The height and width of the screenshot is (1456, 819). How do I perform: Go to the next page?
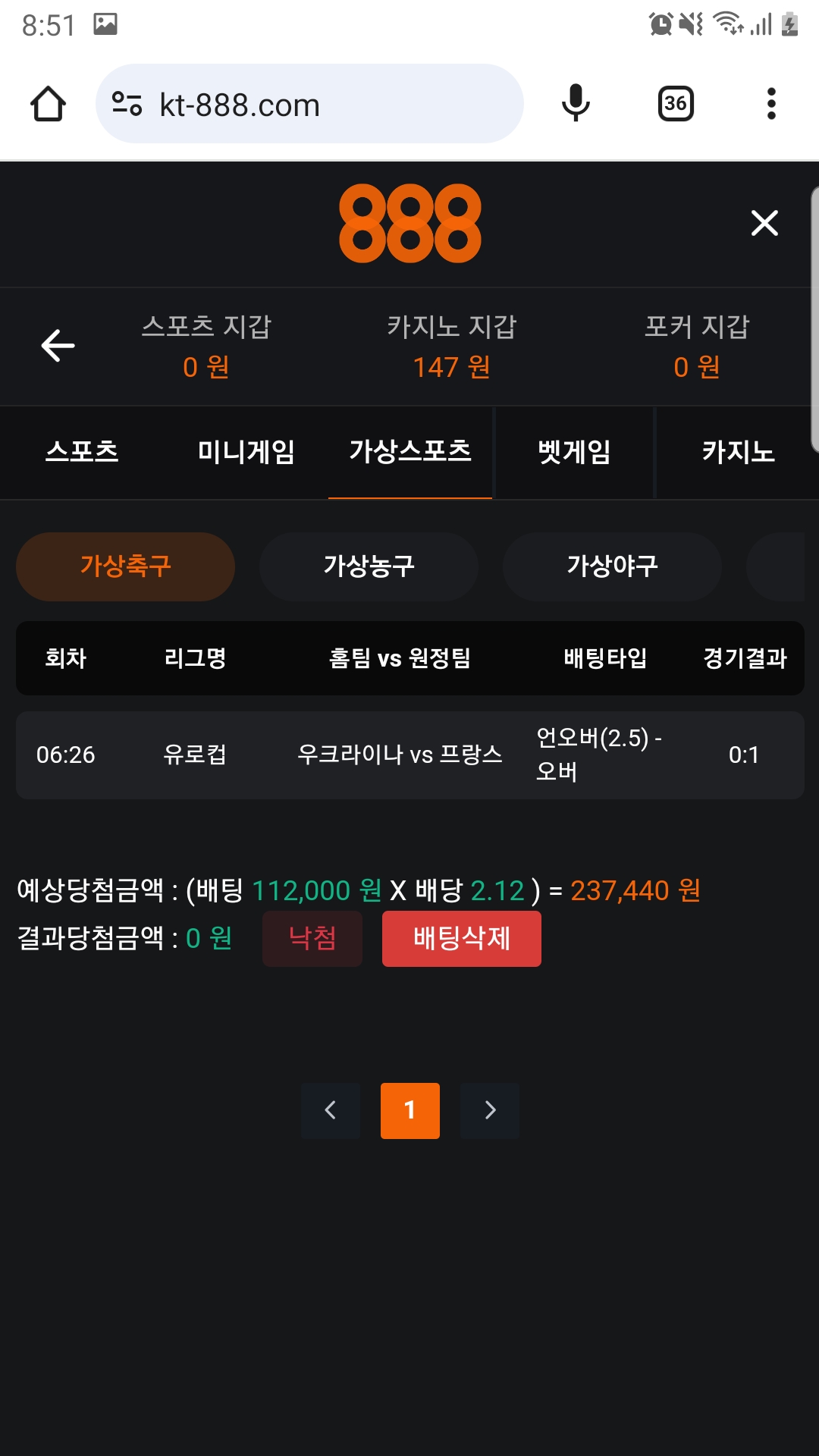point(490,1111)
